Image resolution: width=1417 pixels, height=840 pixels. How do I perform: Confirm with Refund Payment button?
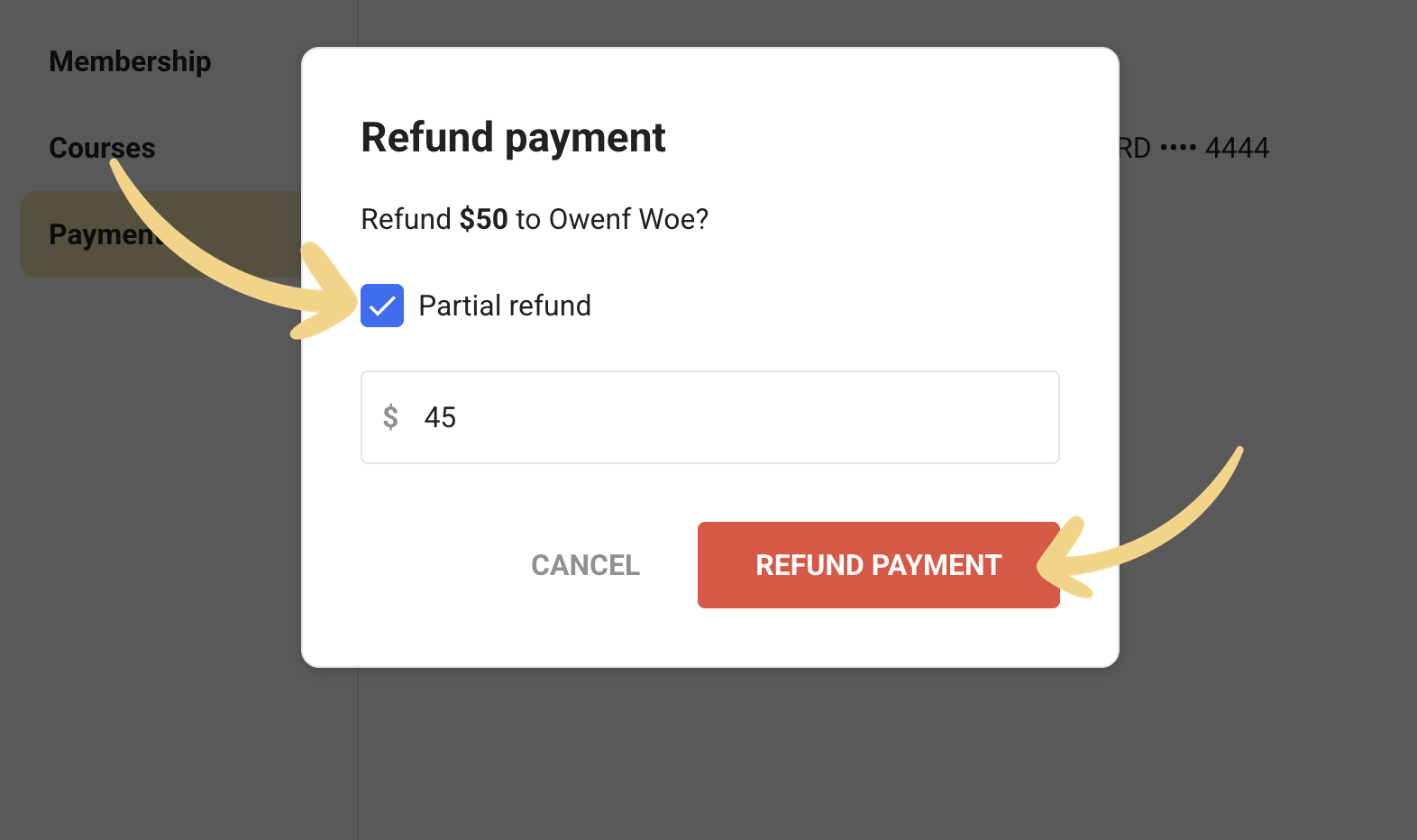point(878,565)
